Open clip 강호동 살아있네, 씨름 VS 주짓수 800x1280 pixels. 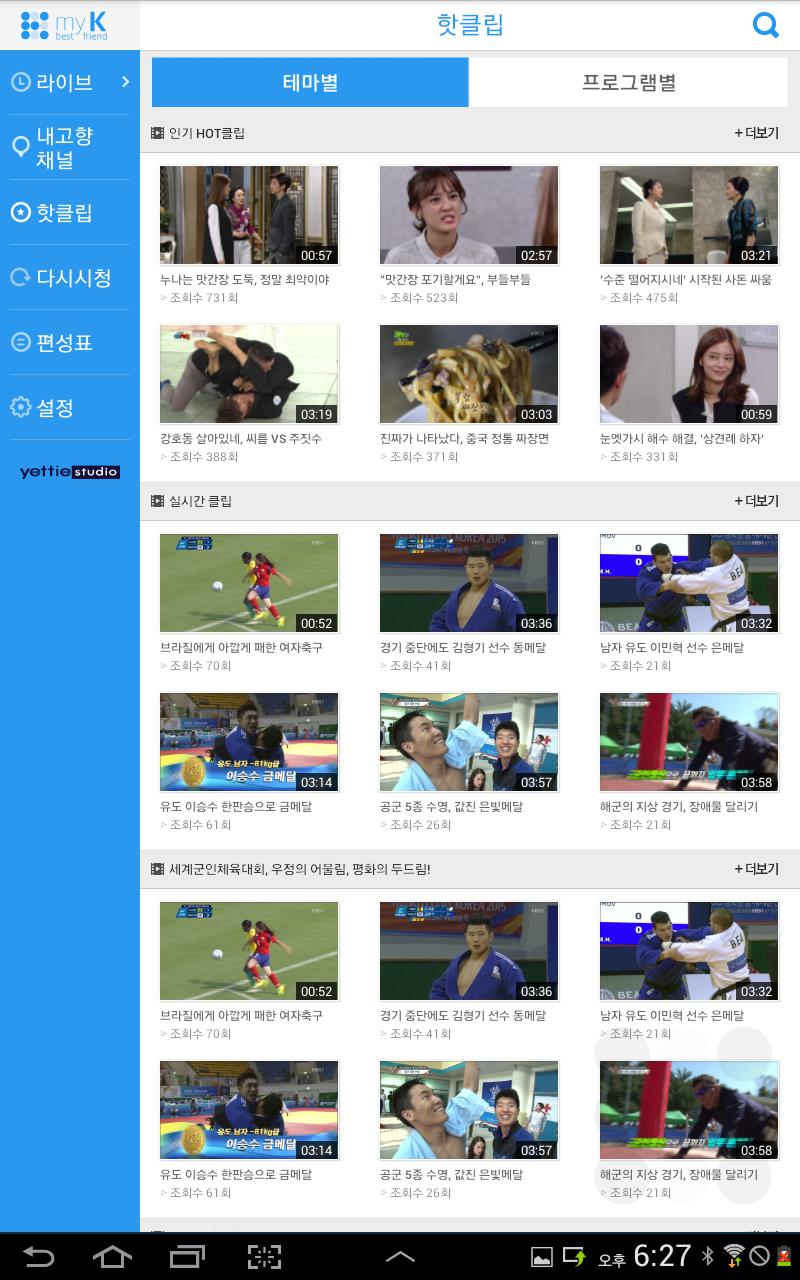[x=249, y=374]
